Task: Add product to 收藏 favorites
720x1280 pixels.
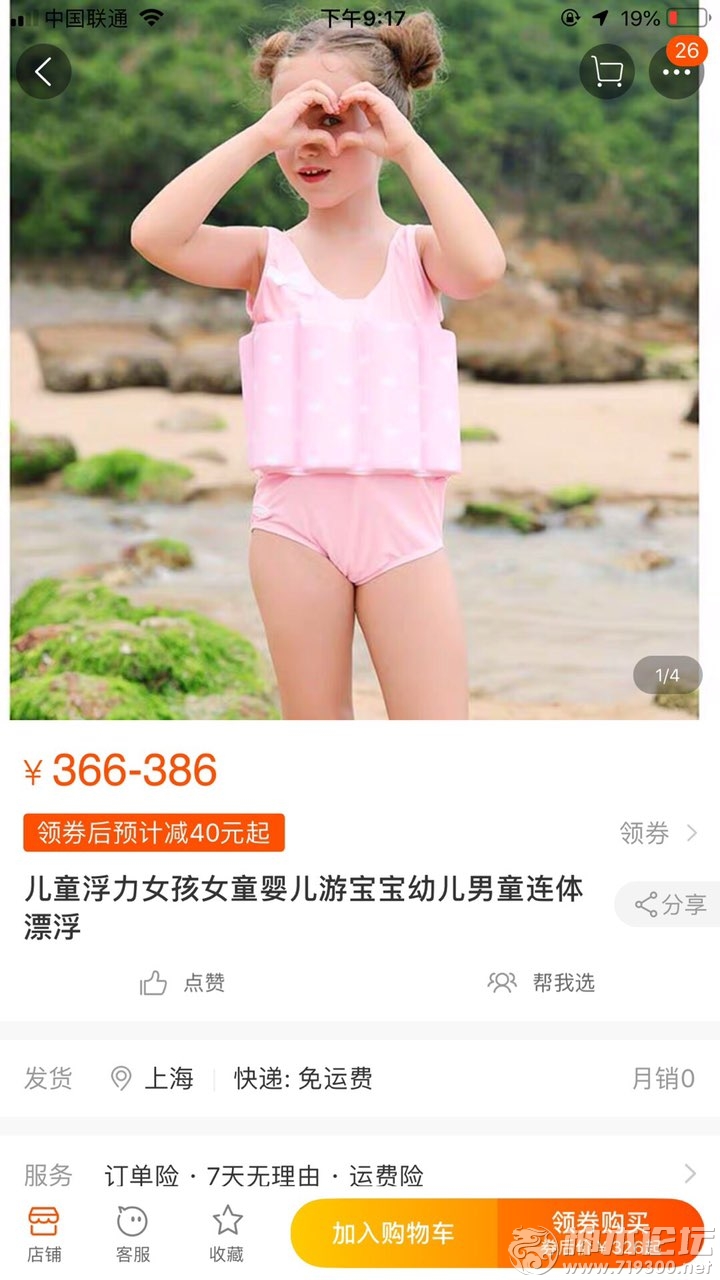Action: point(227,1233)
